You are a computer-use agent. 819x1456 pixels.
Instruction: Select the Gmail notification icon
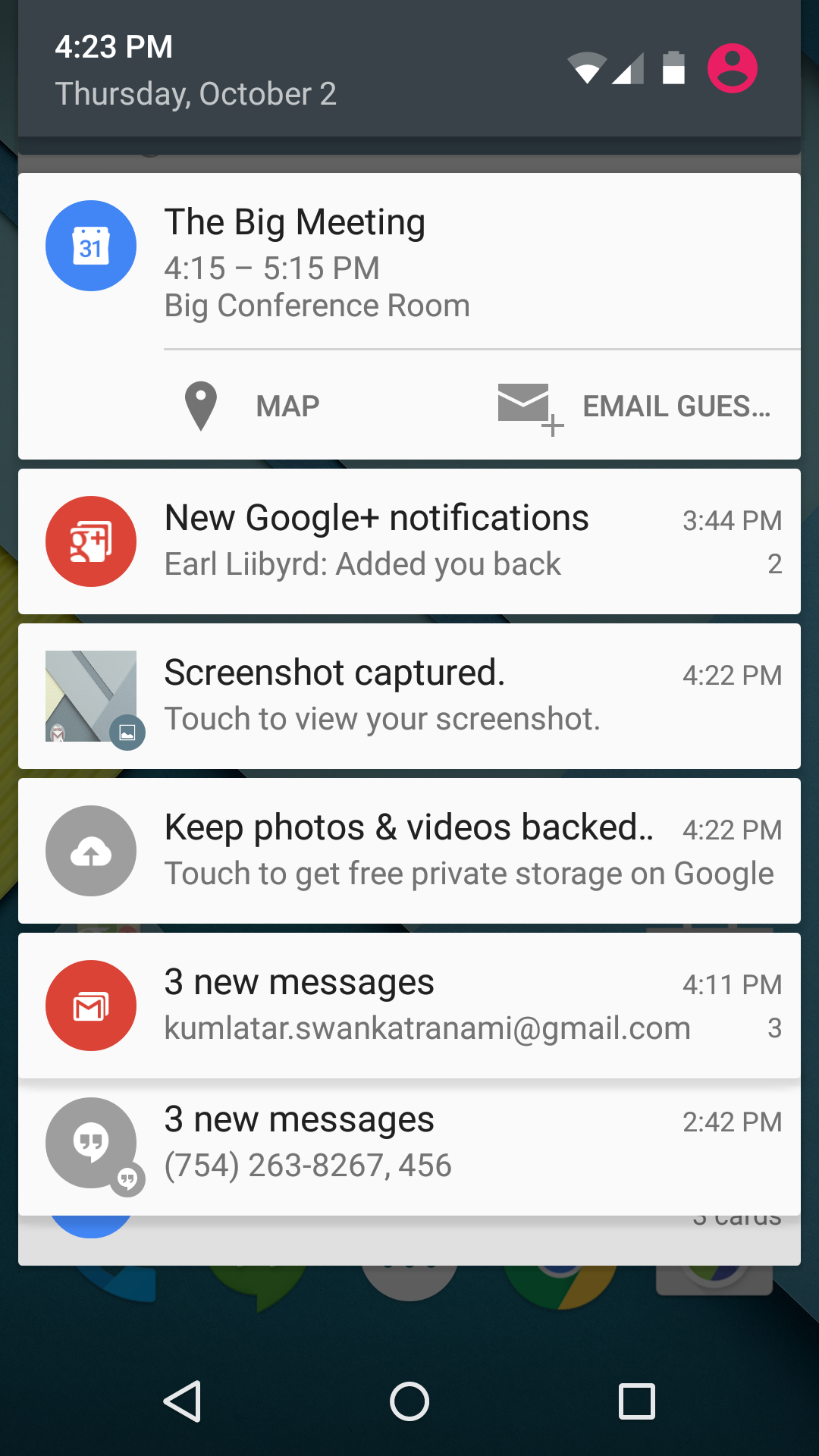(90, 1005)
